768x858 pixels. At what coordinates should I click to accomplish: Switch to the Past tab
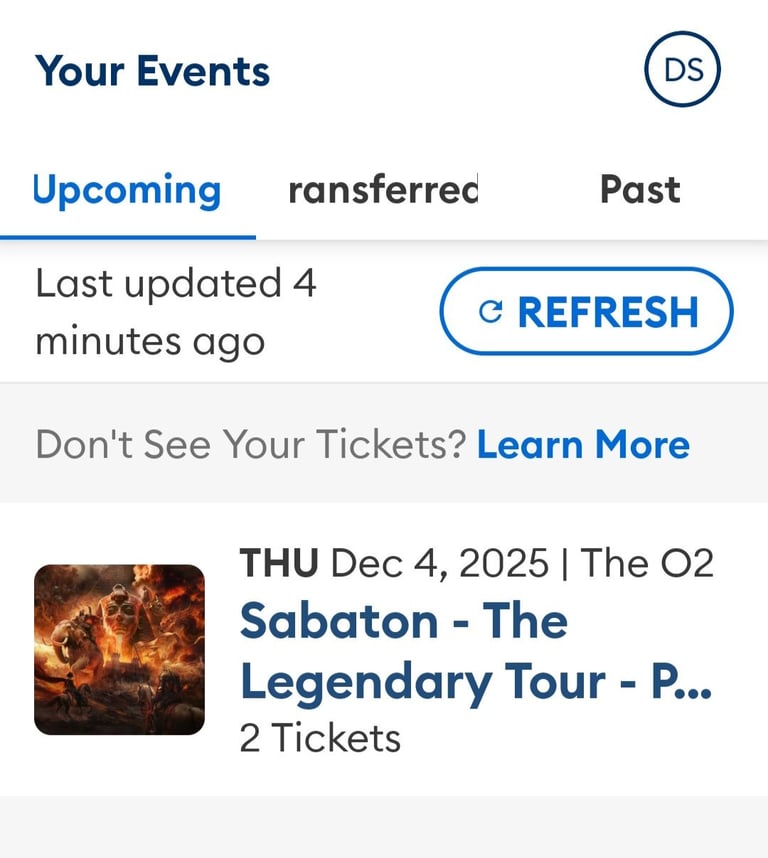[640, 191]
